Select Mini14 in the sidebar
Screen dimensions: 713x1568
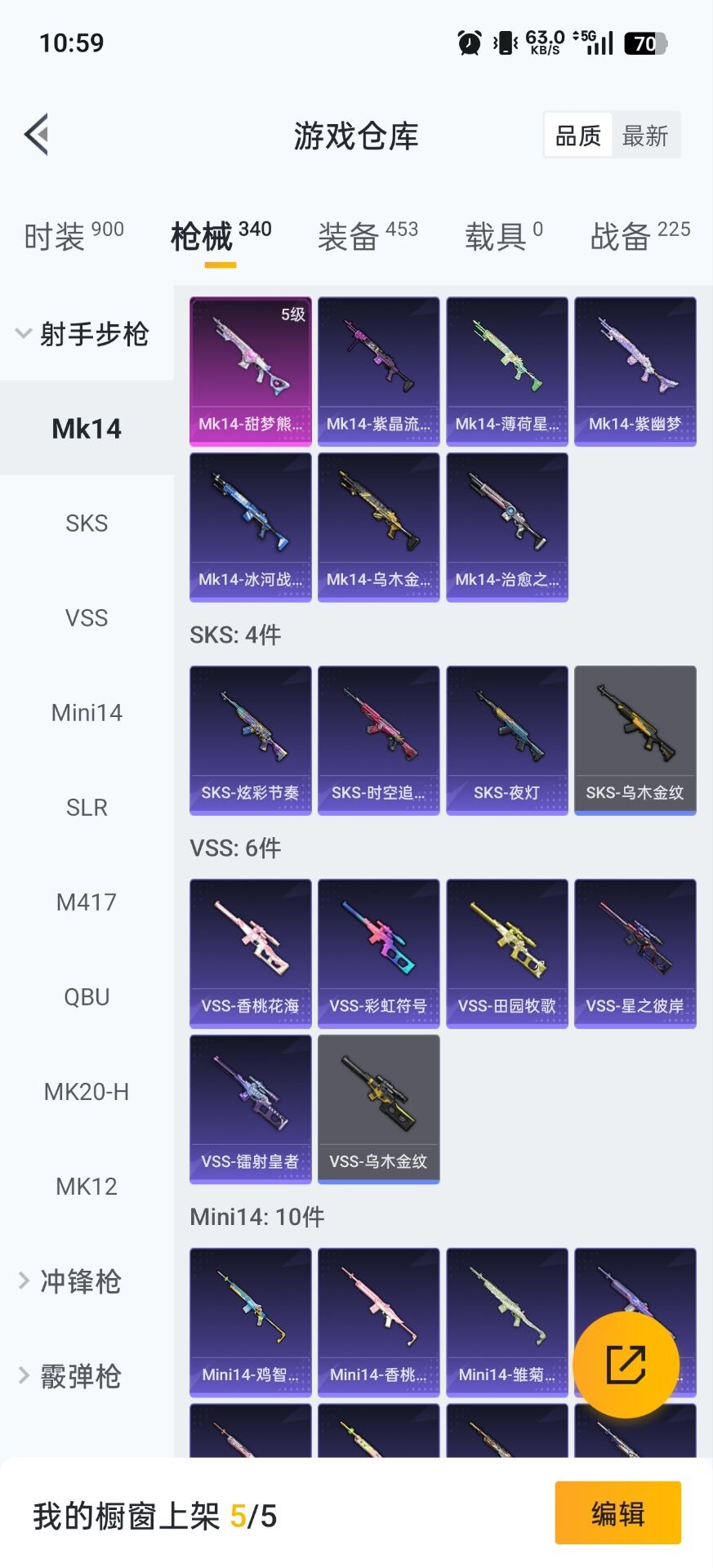tap(87, 713)
